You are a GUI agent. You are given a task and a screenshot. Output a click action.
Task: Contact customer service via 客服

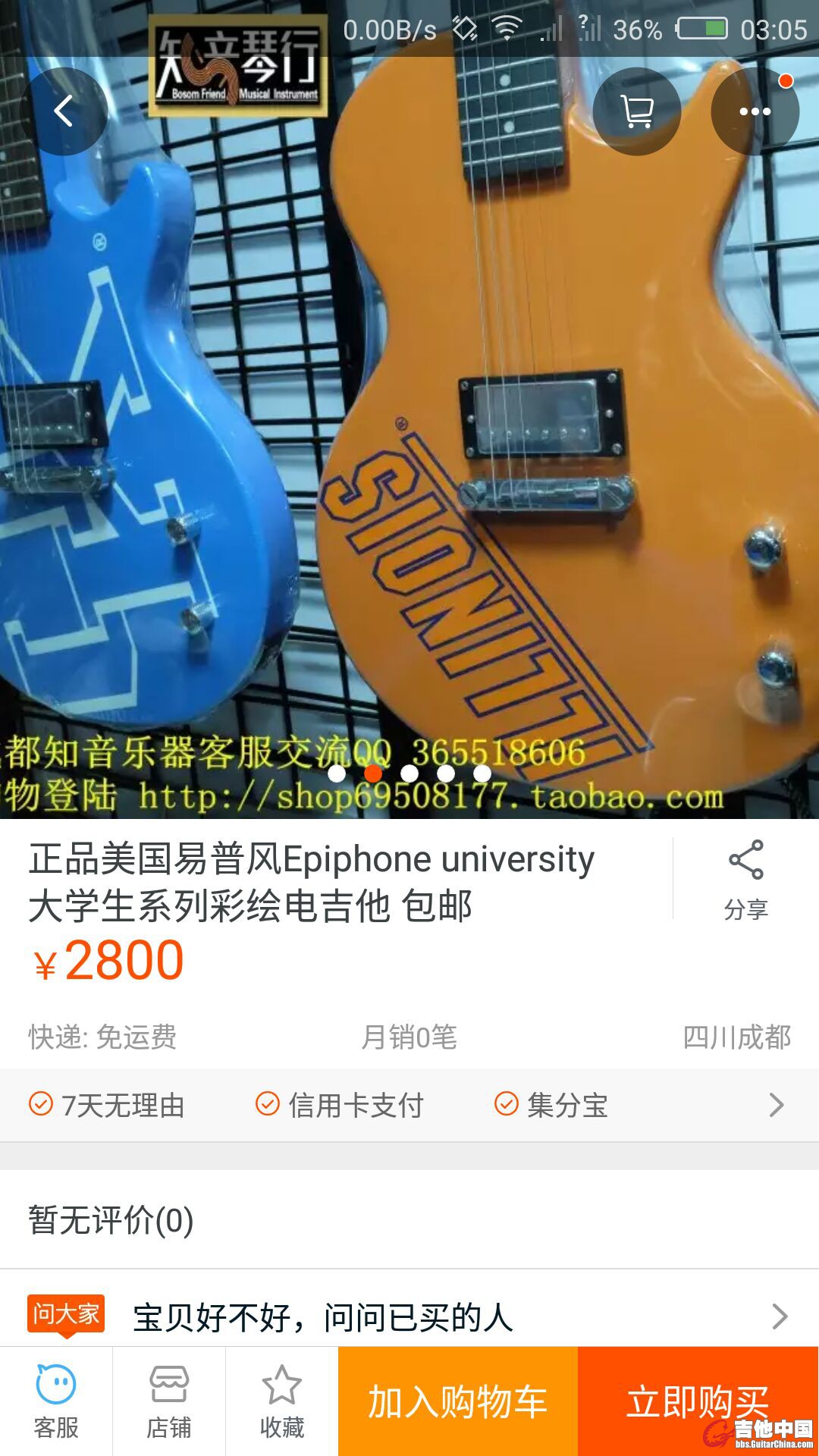(56, 1401)
